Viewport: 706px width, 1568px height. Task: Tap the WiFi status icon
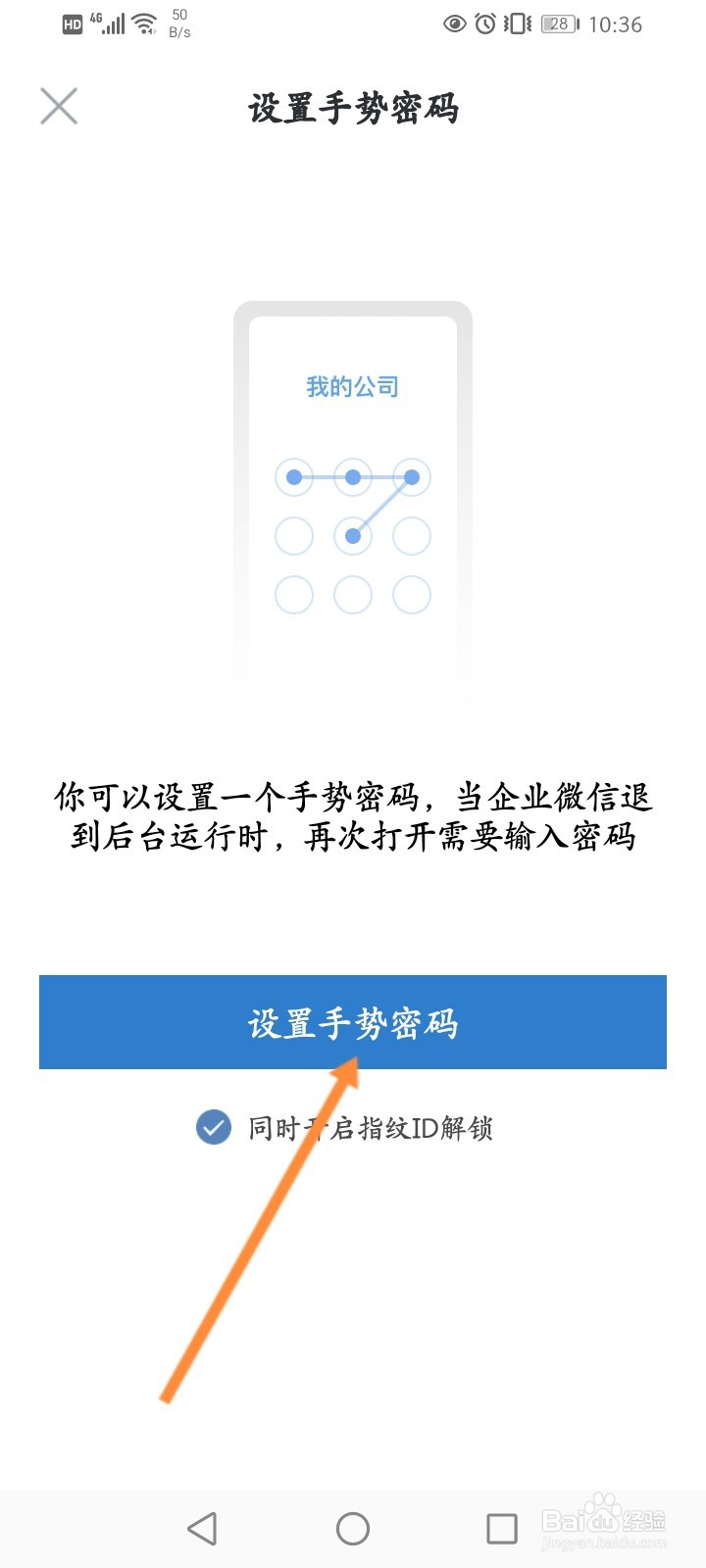click(145, 24)
